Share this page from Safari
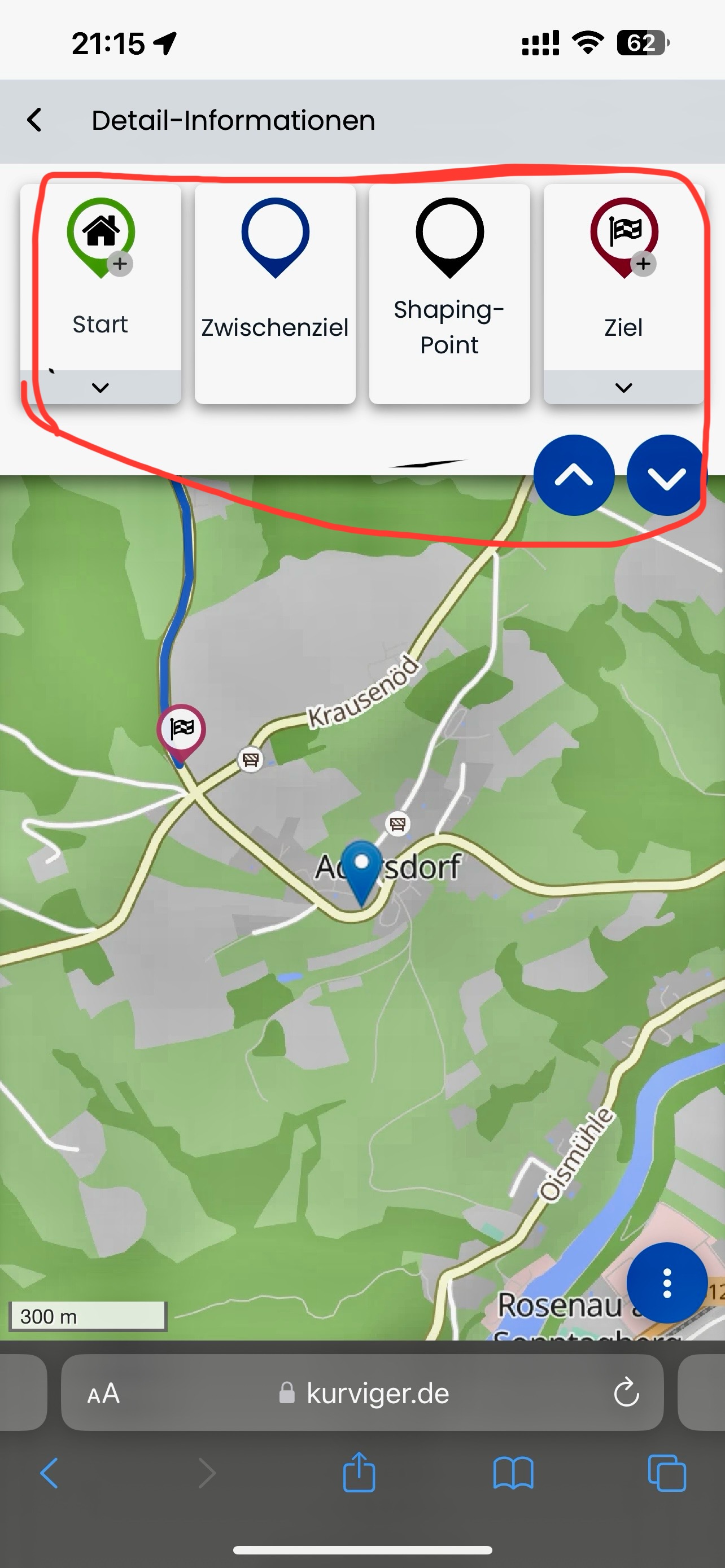Screen dimensions: 725x1568 coord(359,1473)
